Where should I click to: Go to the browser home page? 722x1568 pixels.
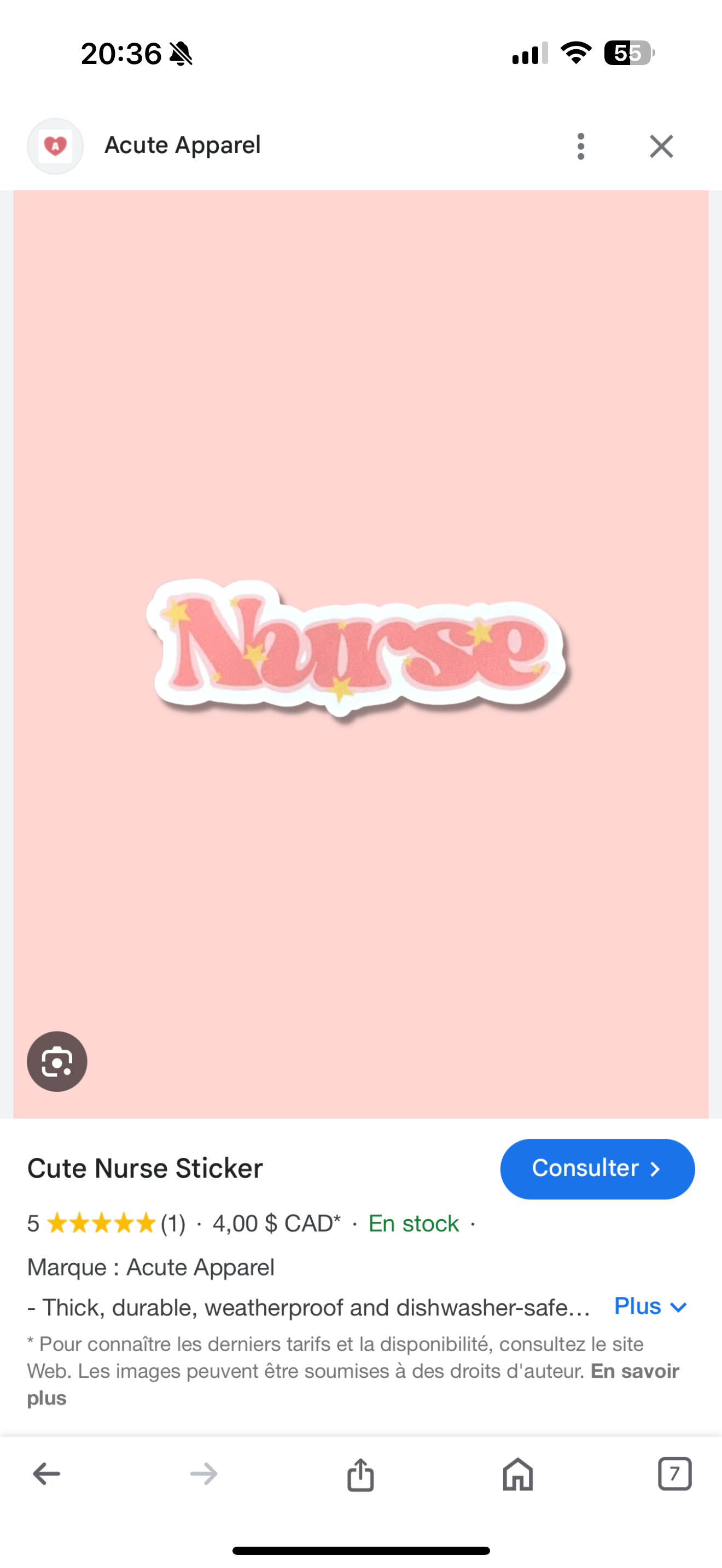pos(517,1473)
